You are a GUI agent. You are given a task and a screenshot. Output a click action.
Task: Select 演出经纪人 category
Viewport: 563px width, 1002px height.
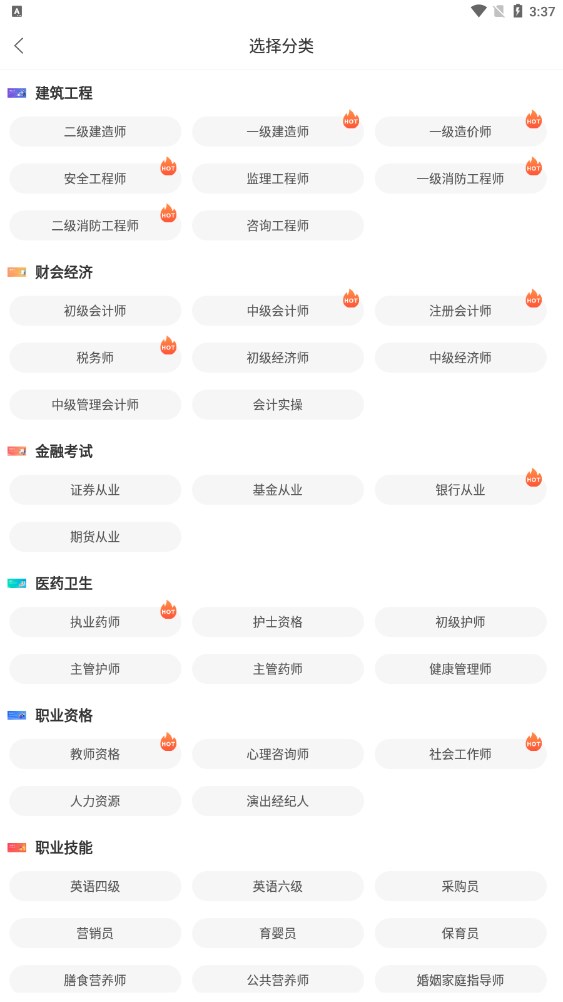click(278, 801)
